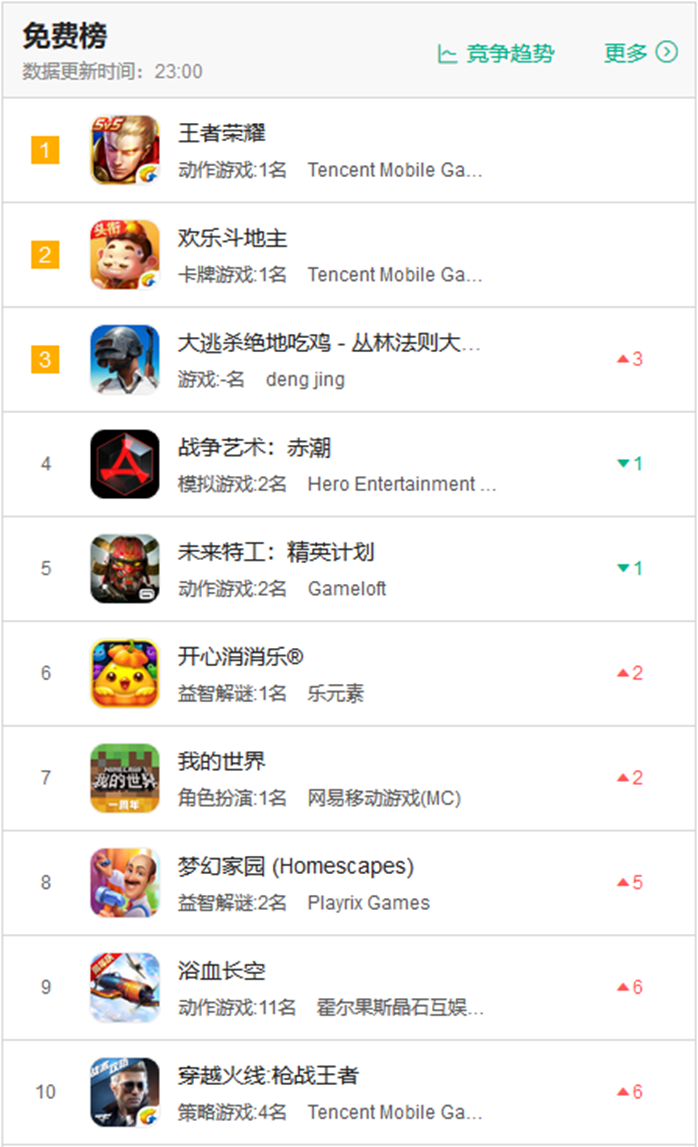Viewport: 698px width, 1147px height.
Task: Open the 王者荣耀 app entry
Action: (x=222, y=134)
